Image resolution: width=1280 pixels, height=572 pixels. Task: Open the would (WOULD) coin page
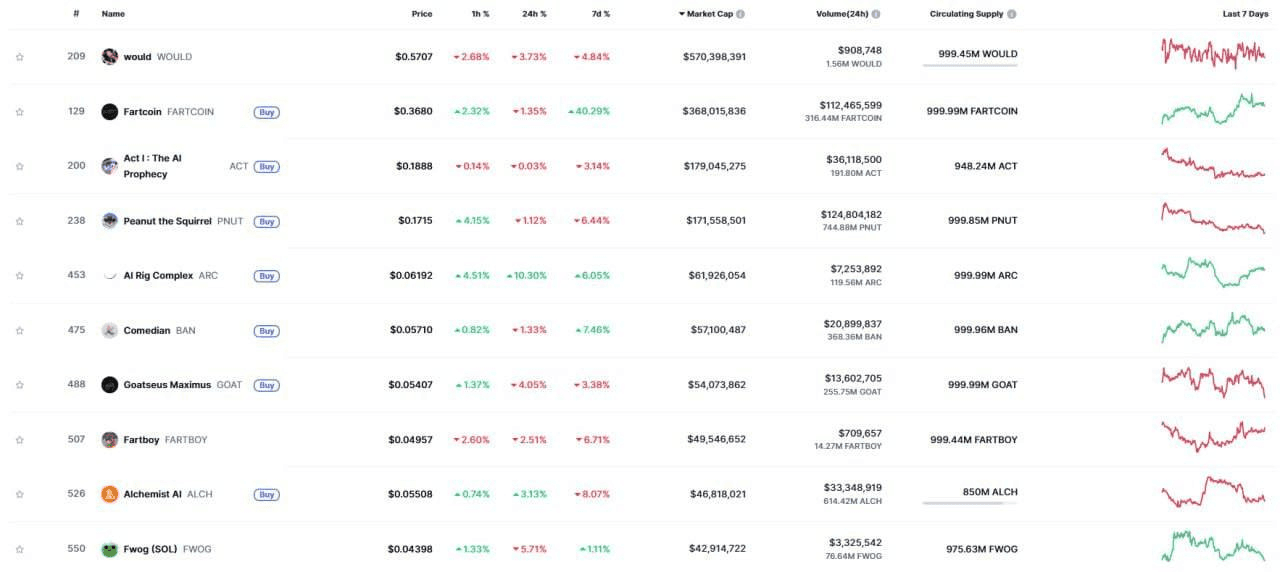pos(137,57)
